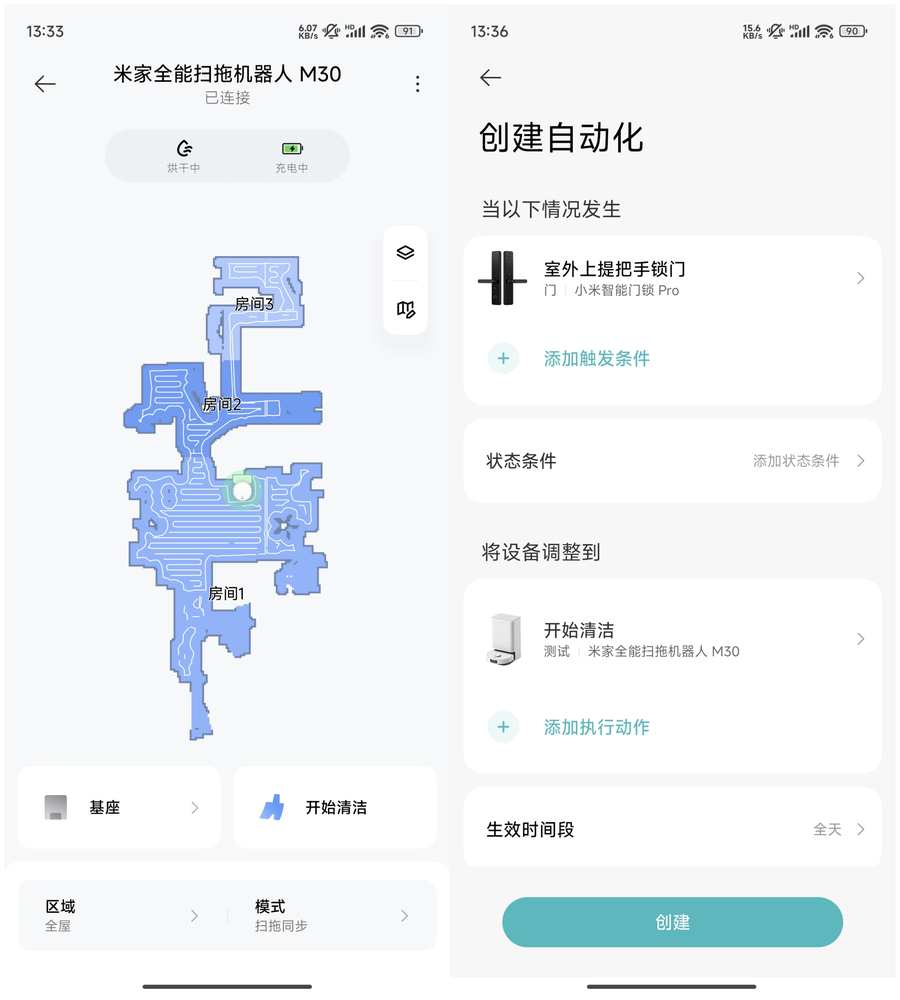Open the map layers icon
Screen dimensions: 900x1000
click(405, 253)
